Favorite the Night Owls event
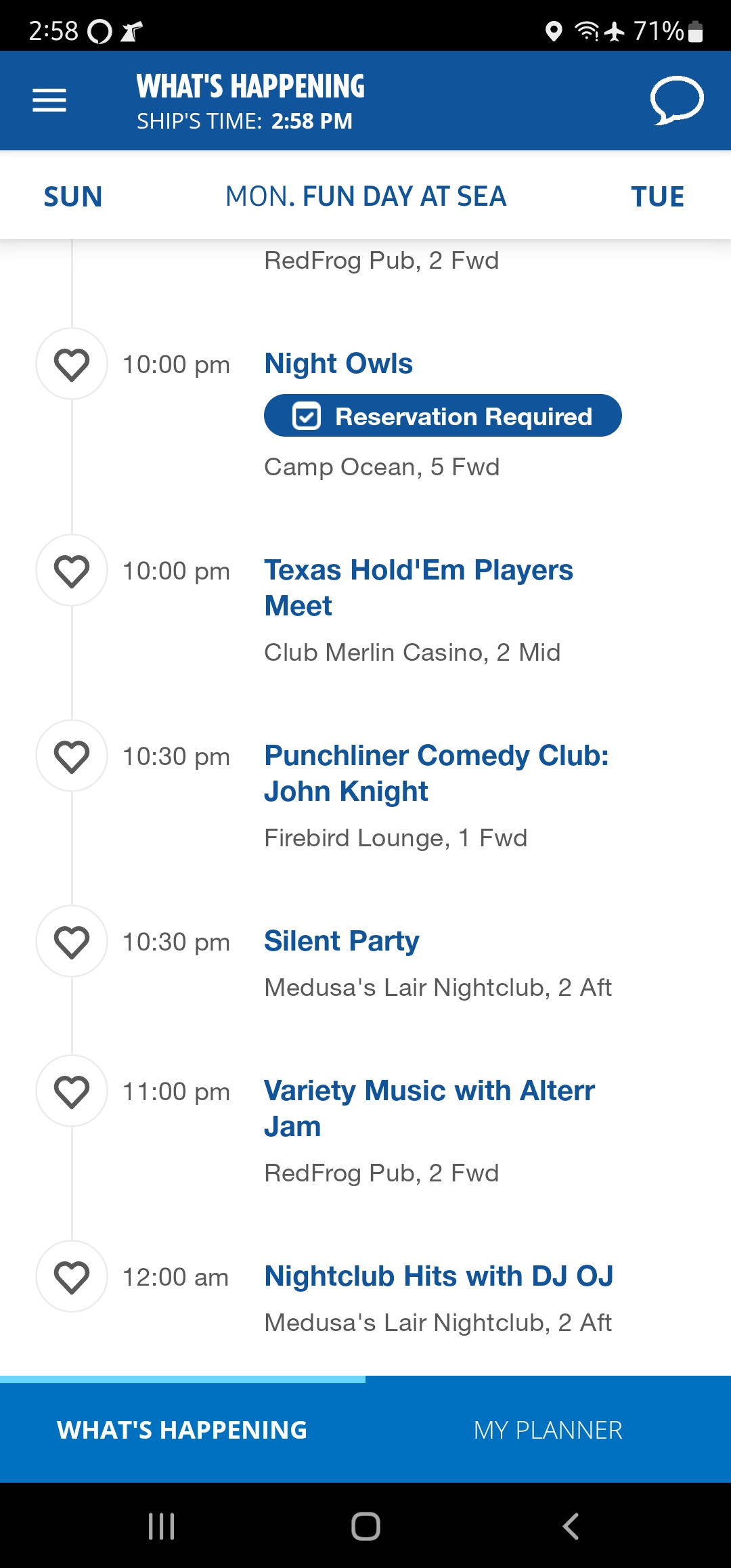The image size is (731, 1568). pyautogui.click(x=72, y=364)
